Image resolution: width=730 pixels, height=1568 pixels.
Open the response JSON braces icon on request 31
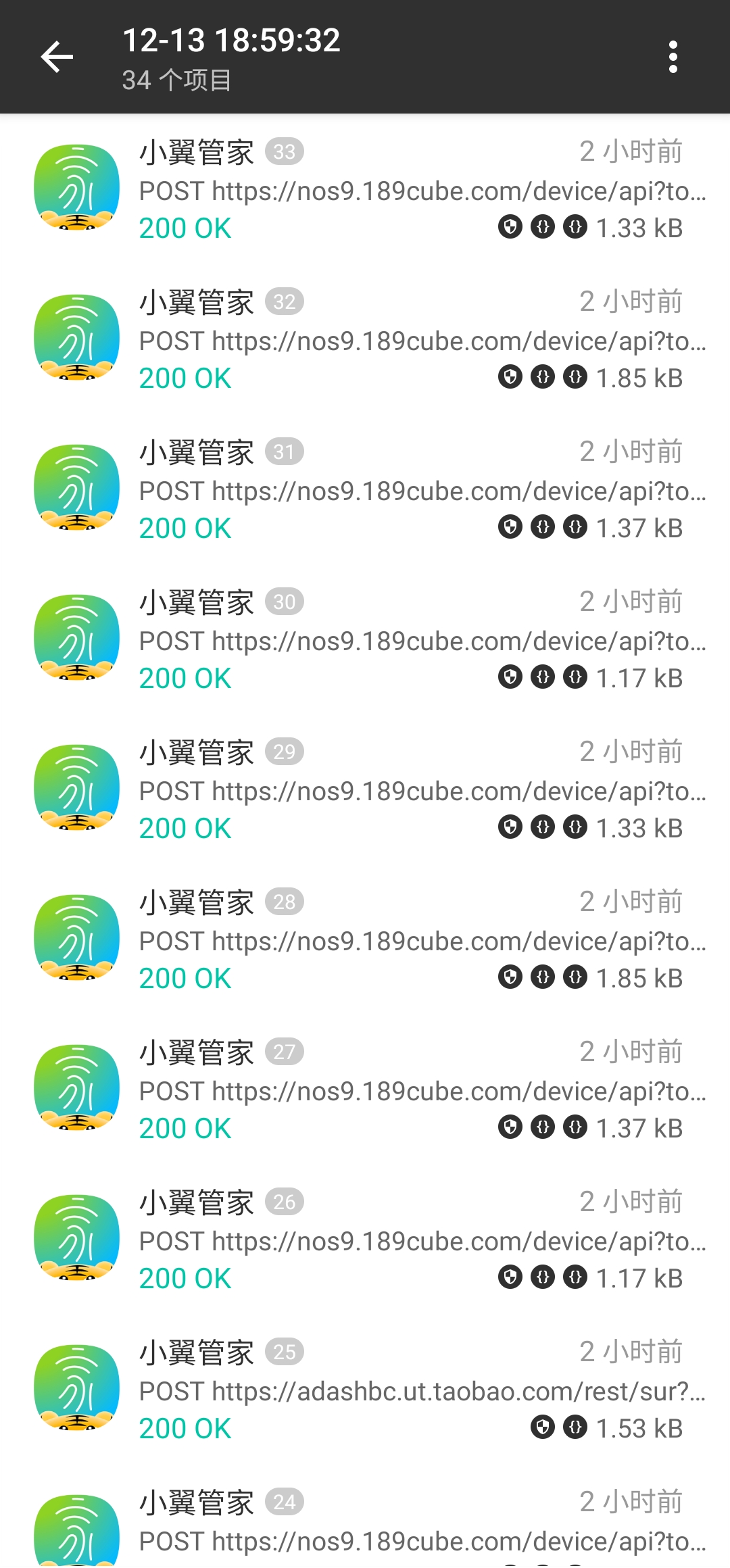575,528
